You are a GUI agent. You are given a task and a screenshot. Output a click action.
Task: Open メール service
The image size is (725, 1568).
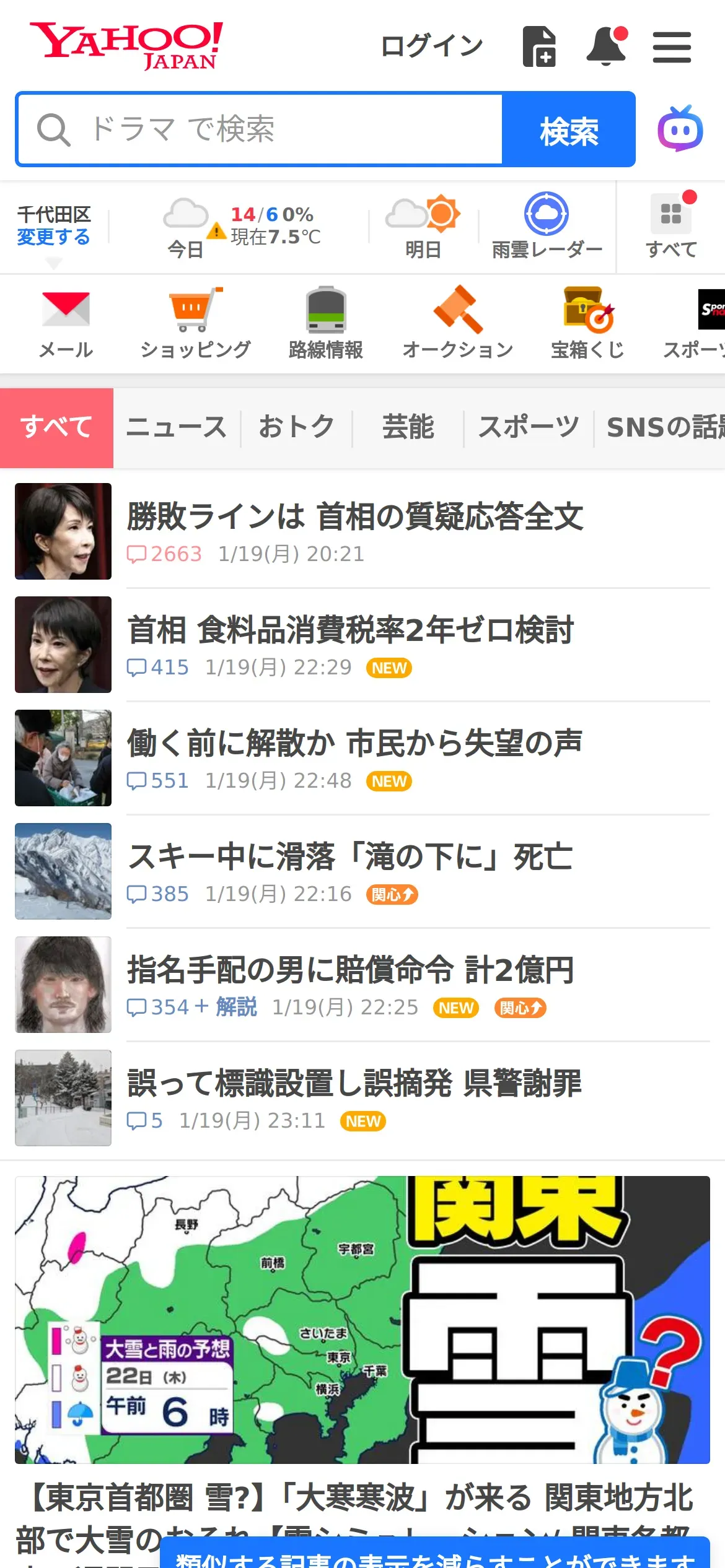(x=66, y=323)
